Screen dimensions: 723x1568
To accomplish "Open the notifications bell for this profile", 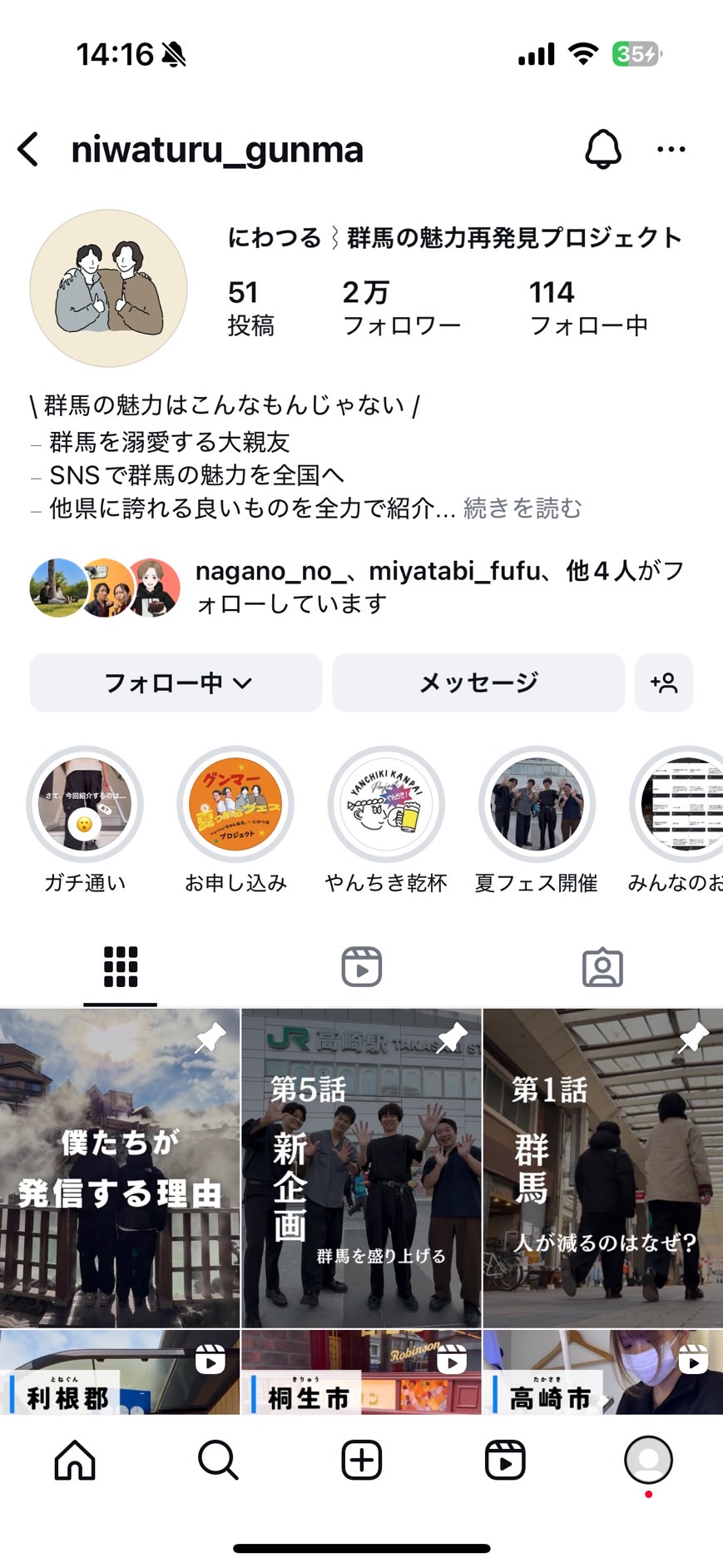I will point(602,150).
